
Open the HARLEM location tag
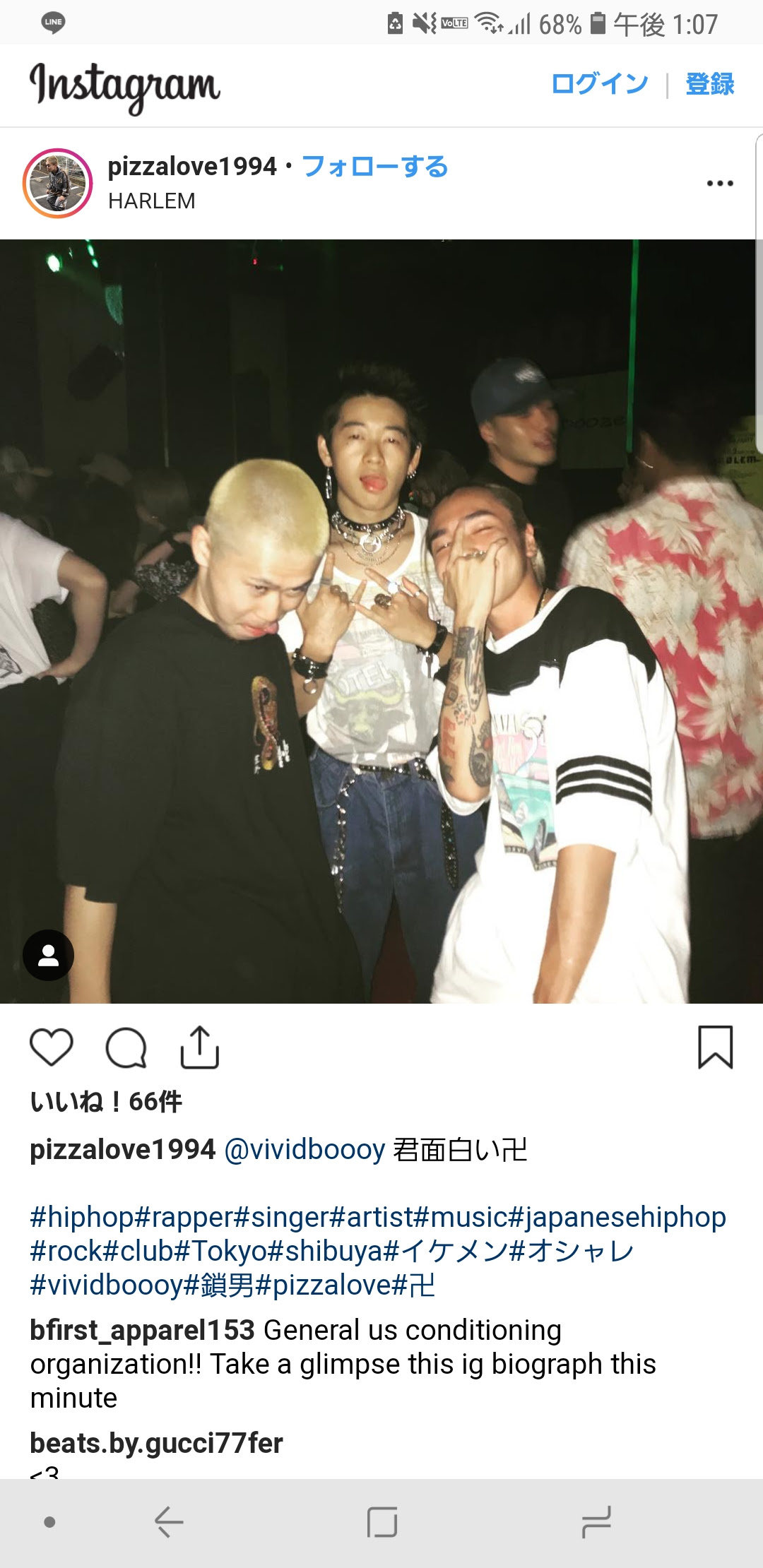click(x=151, y=201)
